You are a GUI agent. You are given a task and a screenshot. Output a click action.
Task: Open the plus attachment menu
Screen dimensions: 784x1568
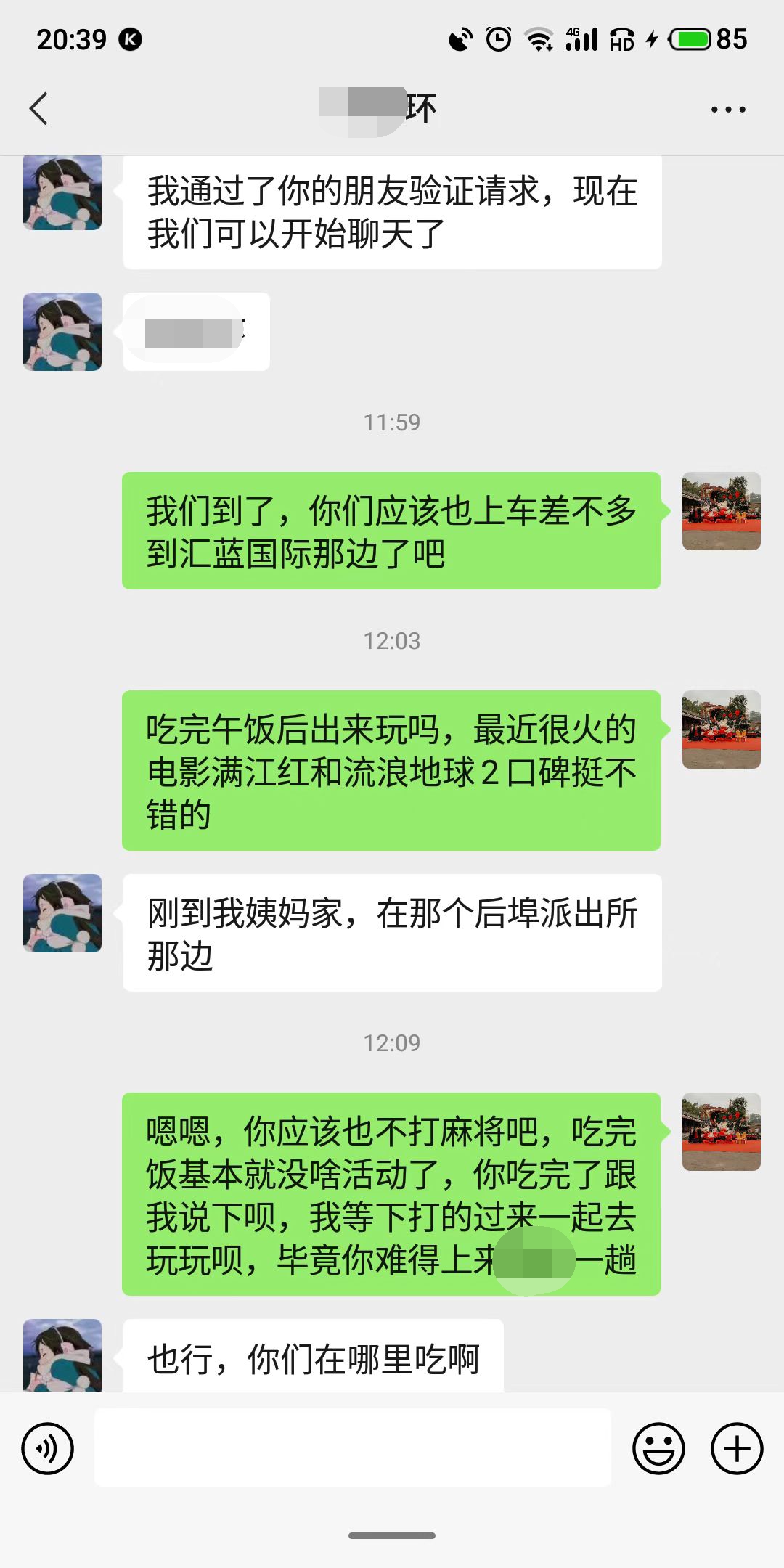(x=736, y=1448)
